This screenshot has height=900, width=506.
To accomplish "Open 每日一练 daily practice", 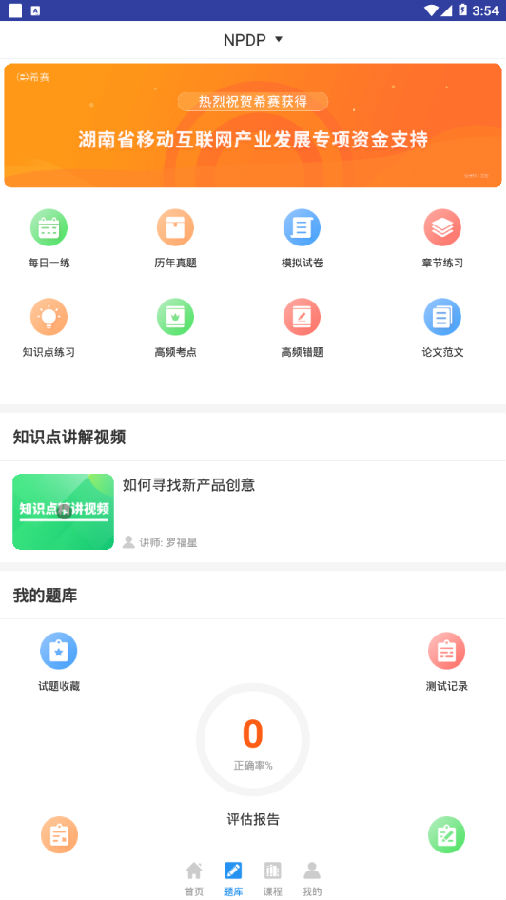I will 49,239.
